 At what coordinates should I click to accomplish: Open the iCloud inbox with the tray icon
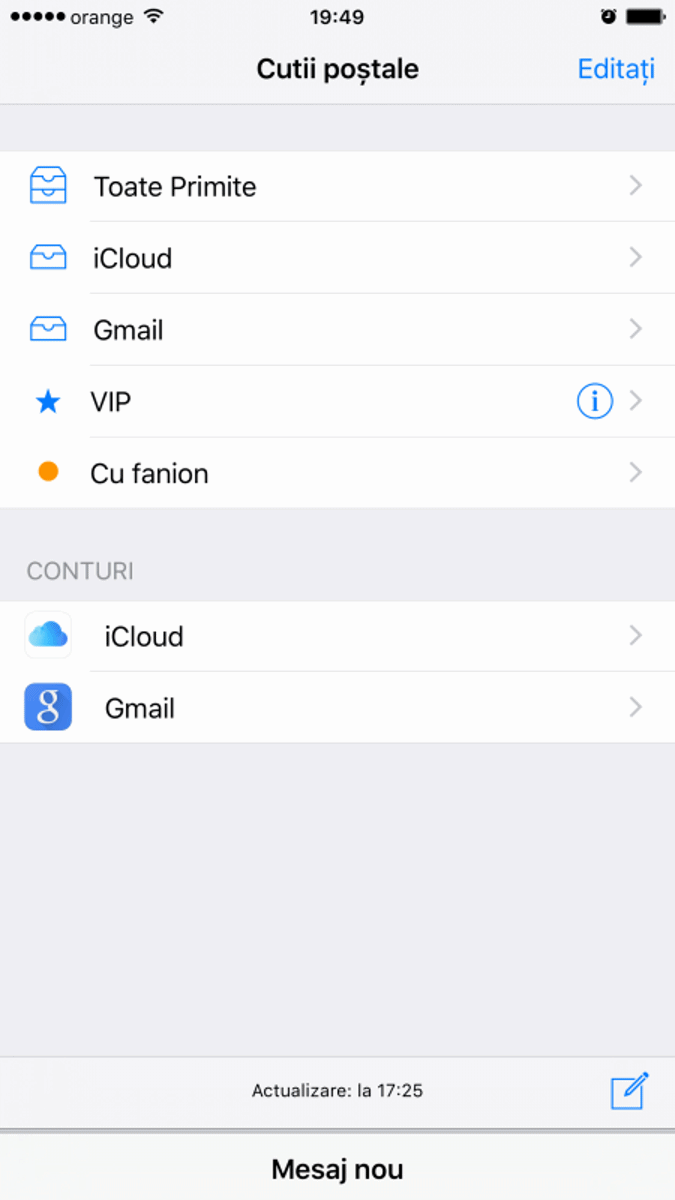tap(337, 258)
